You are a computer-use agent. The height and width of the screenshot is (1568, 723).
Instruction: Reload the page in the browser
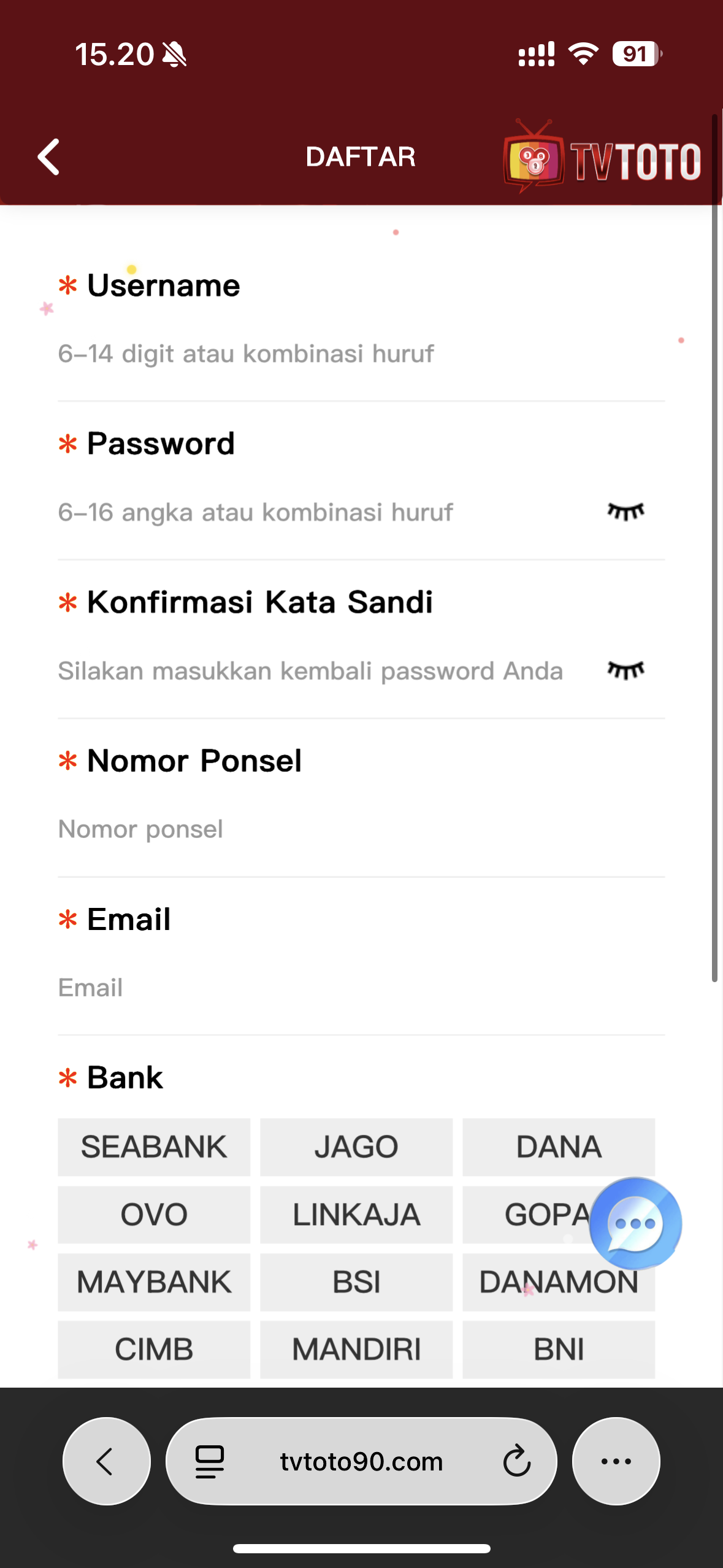(516, 1461)
